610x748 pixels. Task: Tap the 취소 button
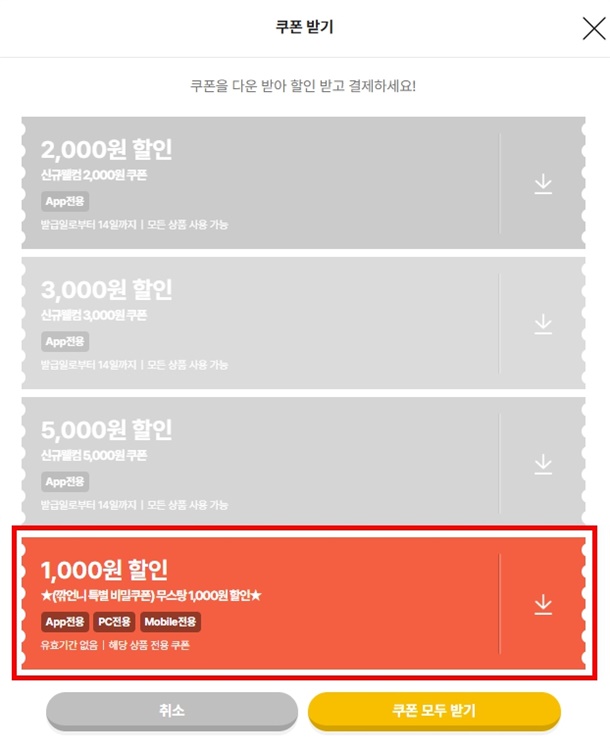pyautogui.click(x=172, y=710)
